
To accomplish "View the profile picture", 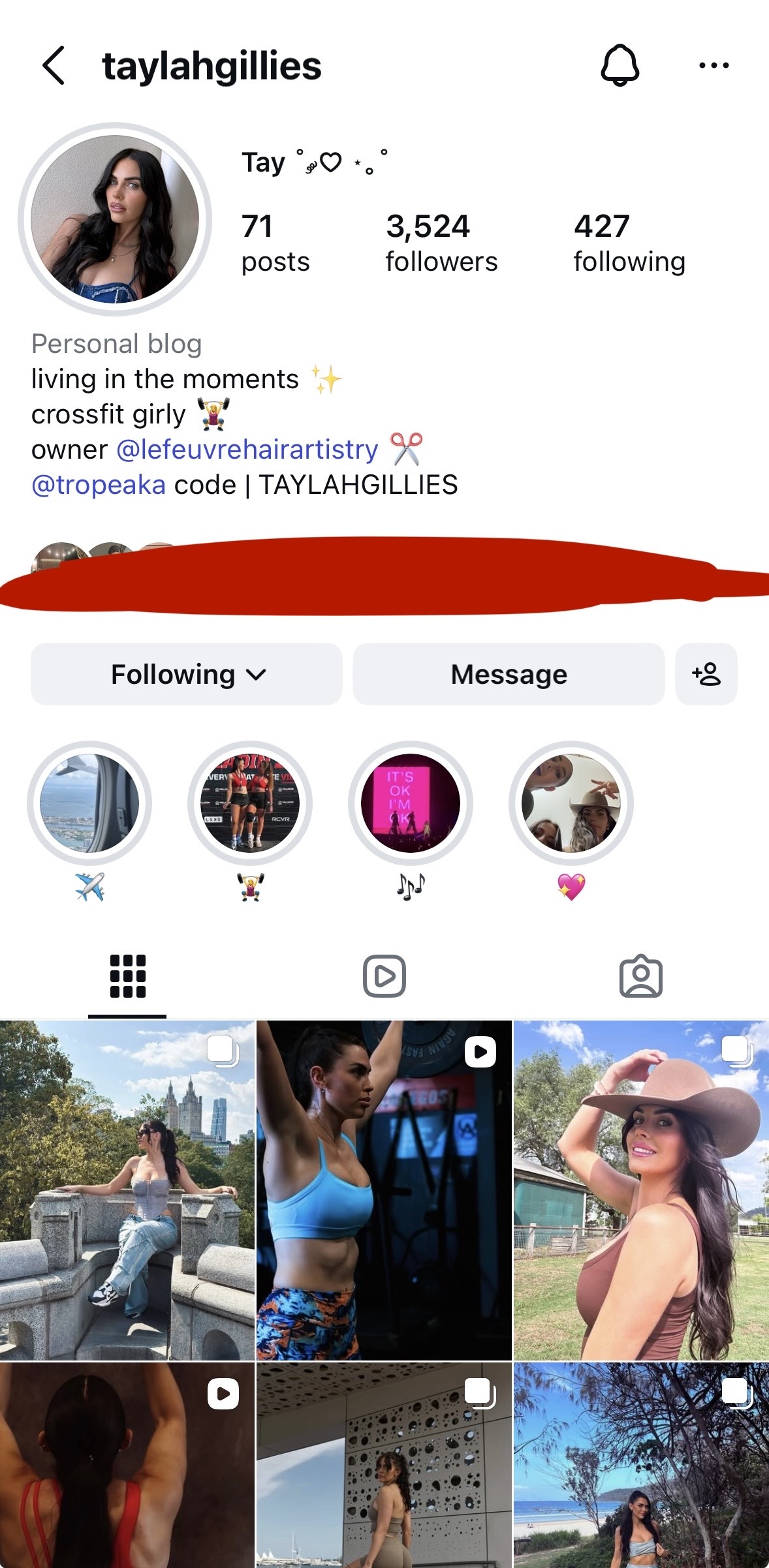I will (115, 219).
